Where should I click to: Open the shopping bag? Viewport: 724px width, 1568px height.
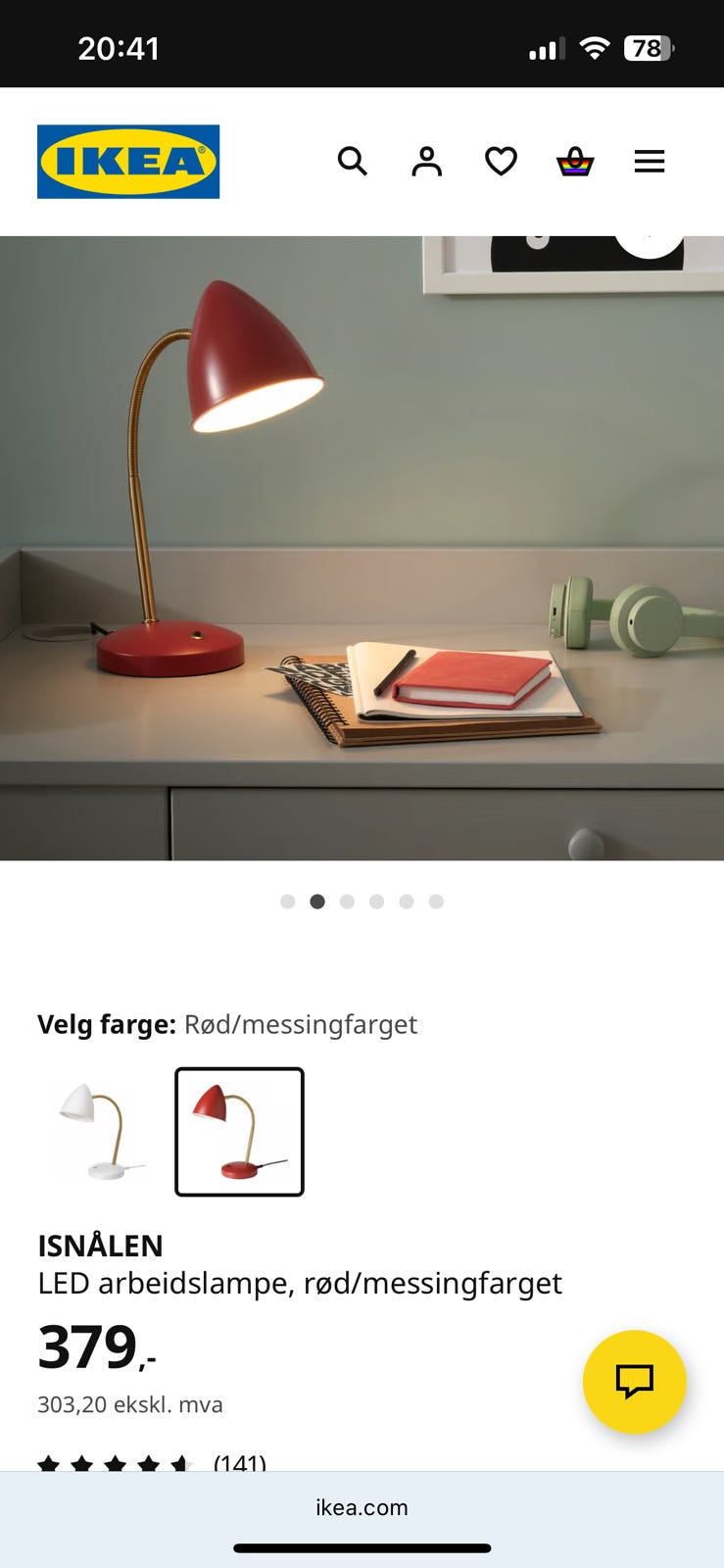(x=576, y=161)
